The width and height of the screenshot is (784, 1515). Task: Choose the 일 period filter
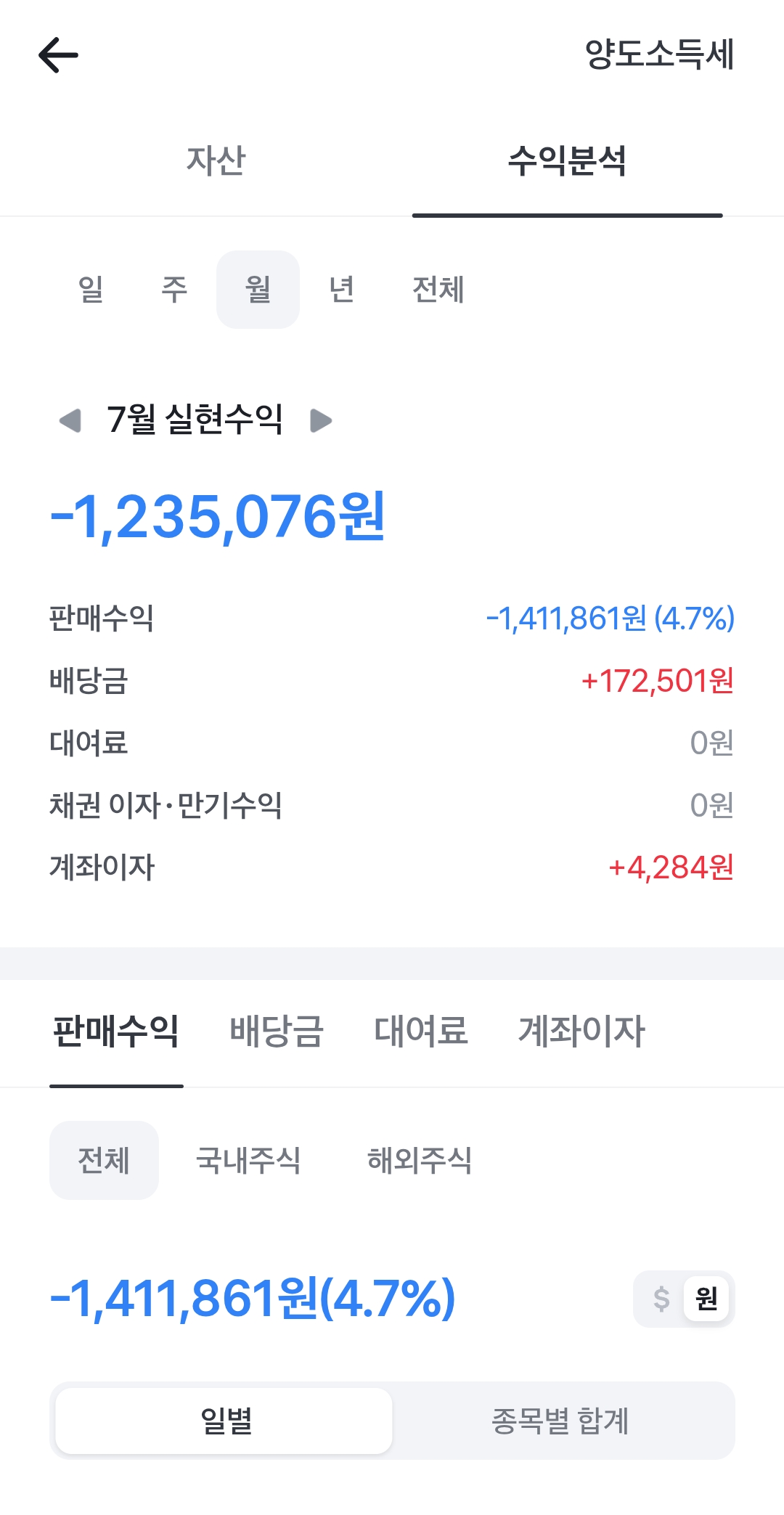91,289
